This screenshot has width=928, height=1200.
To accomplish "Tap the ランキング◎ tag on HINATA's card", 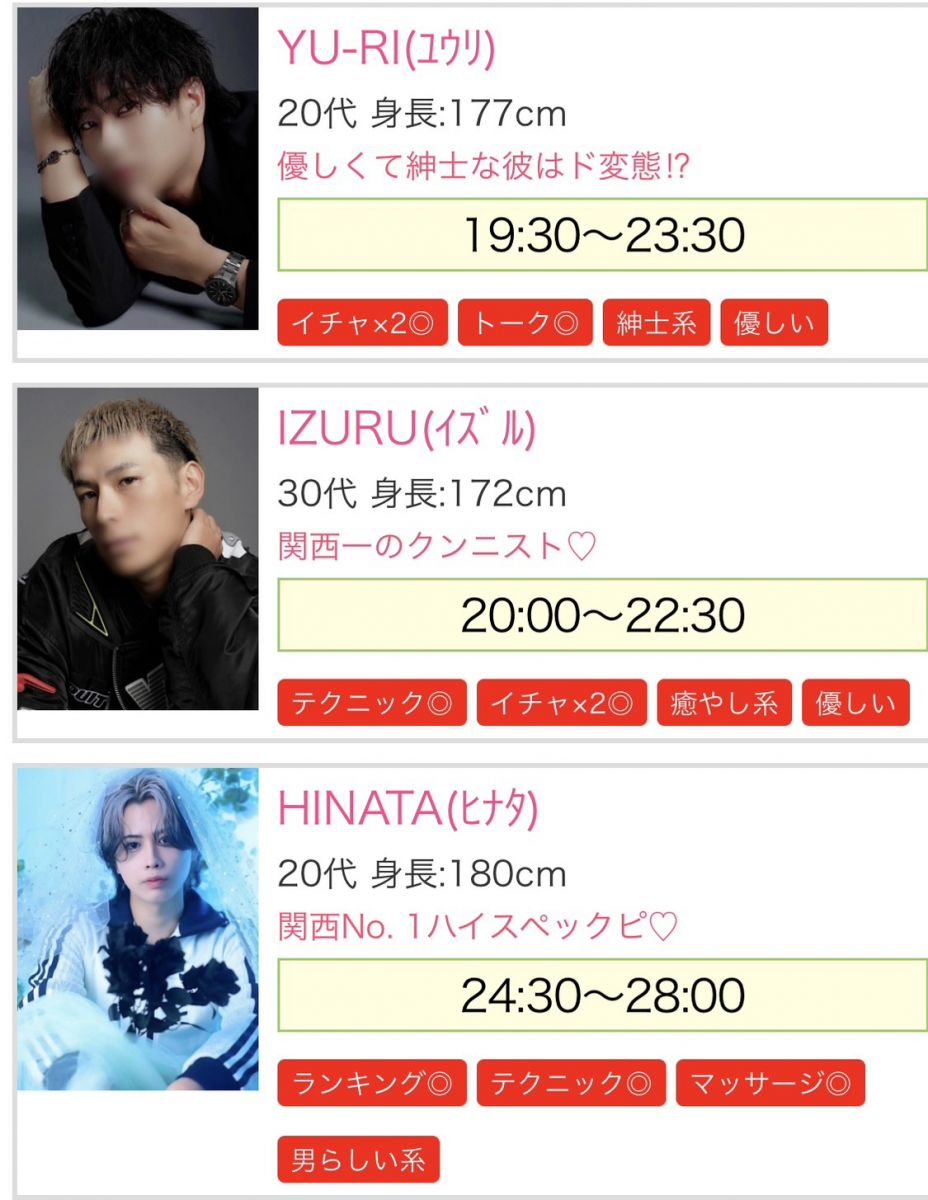I will 371,1082.
